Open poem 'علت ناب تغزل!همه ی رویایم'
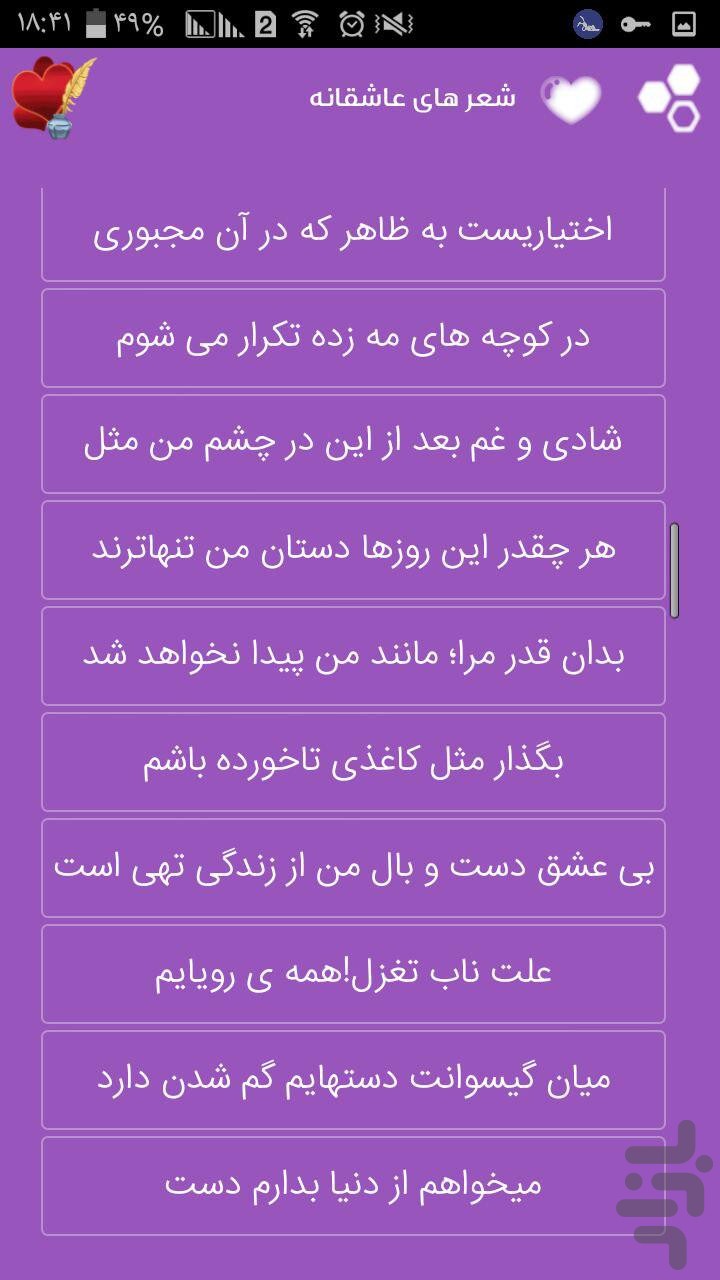720x1280 pixels. [353, 974]
